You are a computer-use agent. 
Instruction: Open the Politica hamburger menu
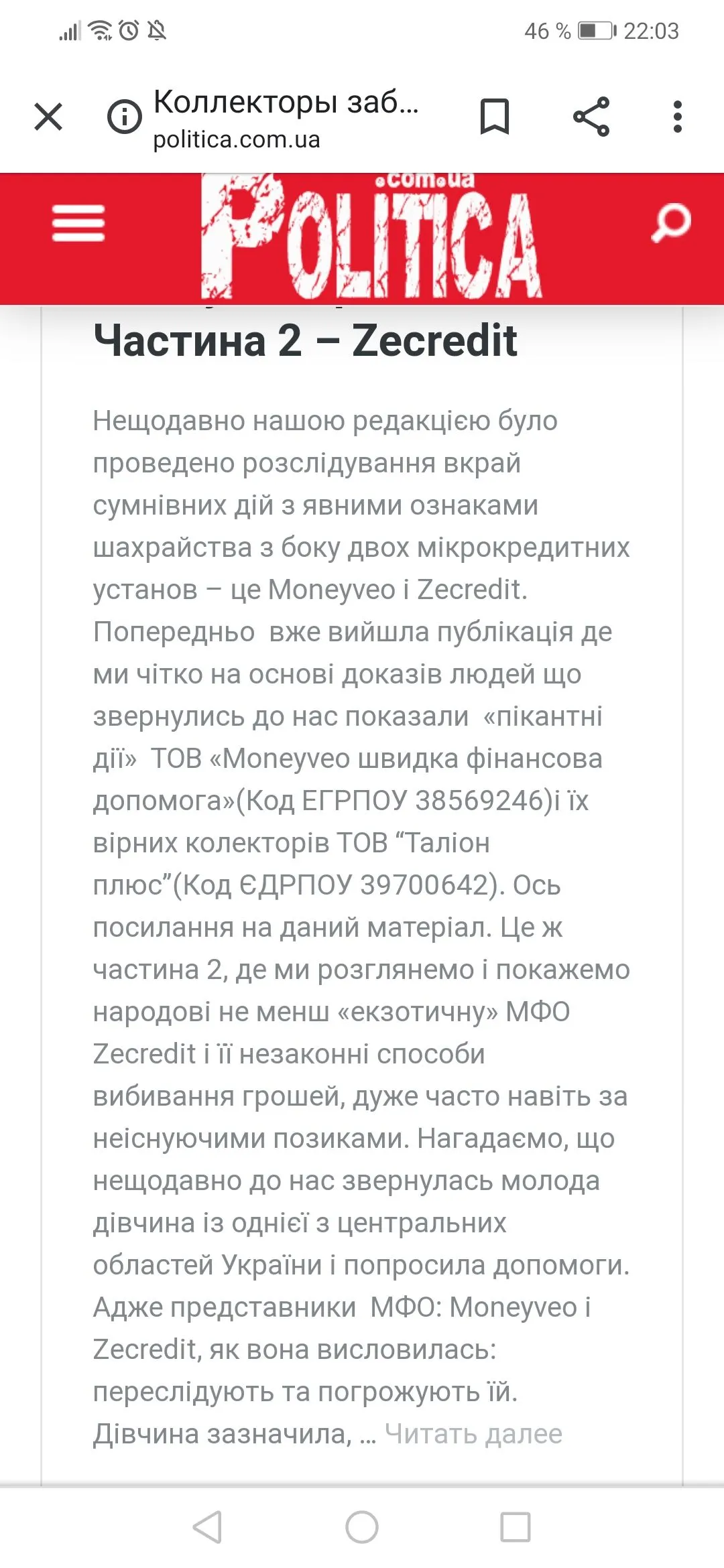[x=78, y=223]
